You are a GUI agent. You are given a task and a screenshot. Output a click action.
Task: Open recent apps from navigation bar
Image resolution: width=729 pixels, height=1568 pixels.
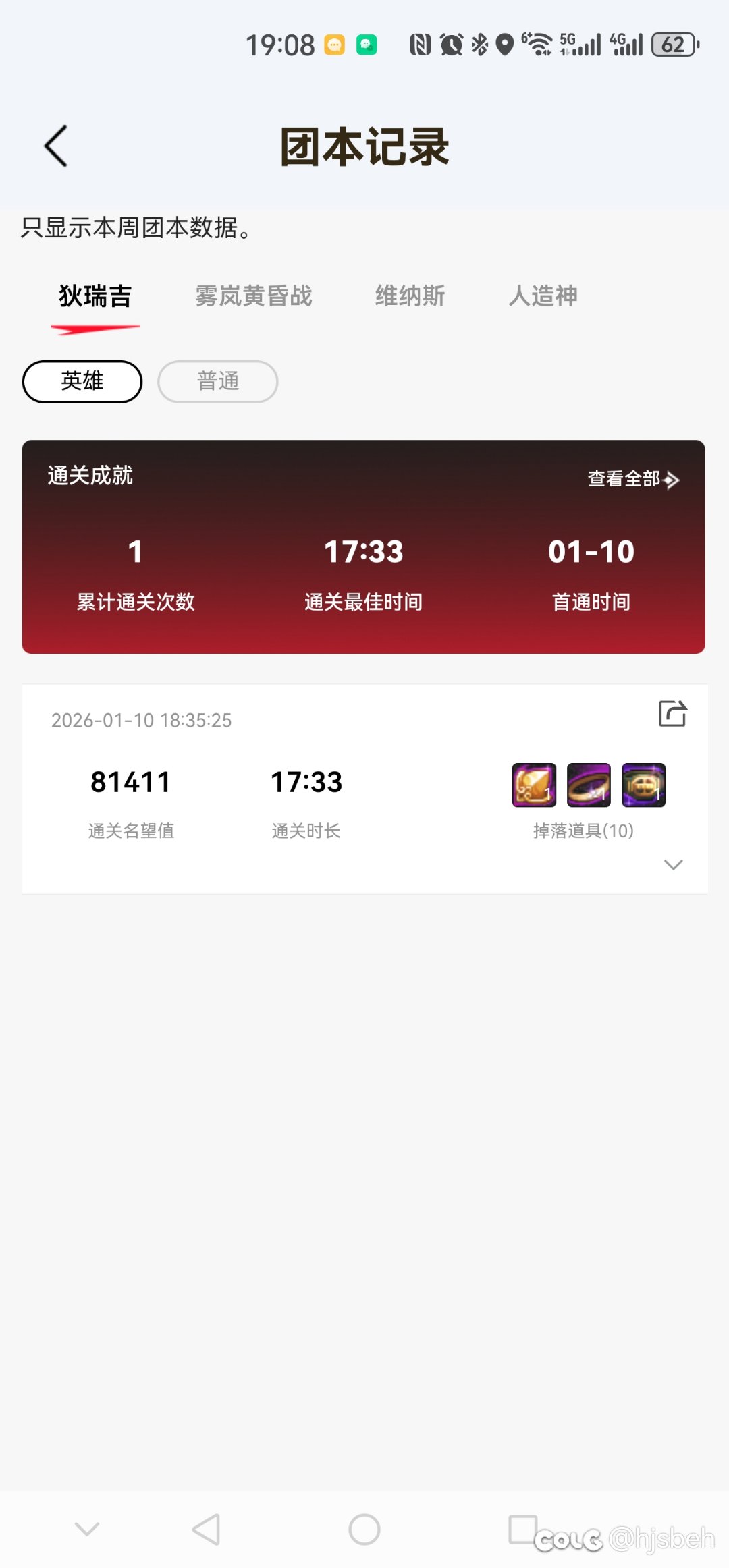(523, 1530)
